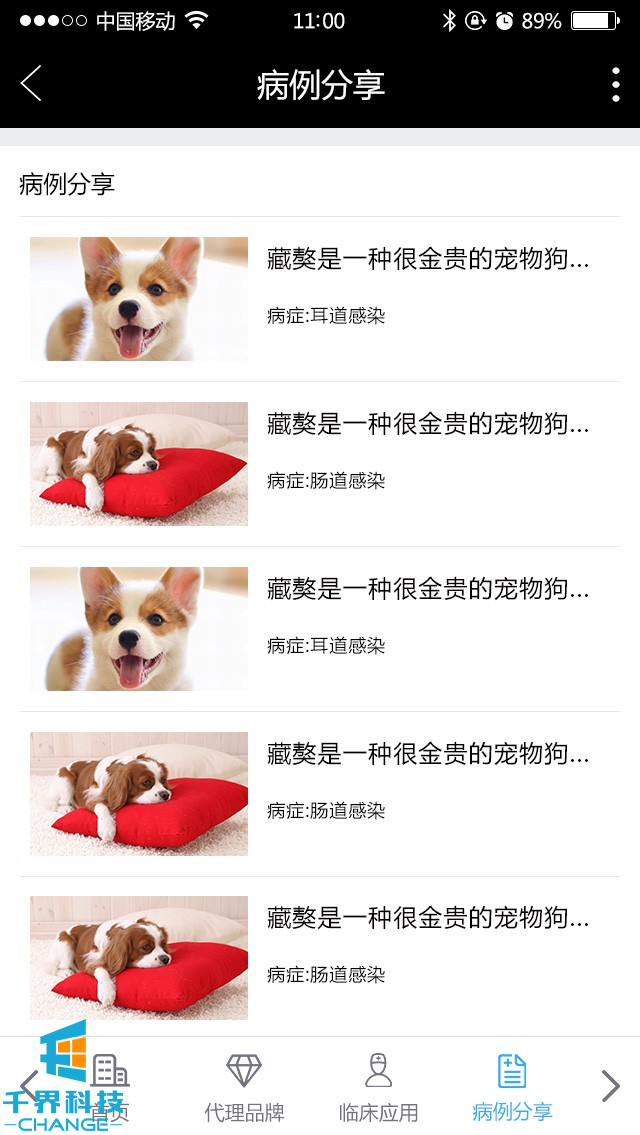Go back using the top-left arrow
640x1135 pixels.
(31, 84)
